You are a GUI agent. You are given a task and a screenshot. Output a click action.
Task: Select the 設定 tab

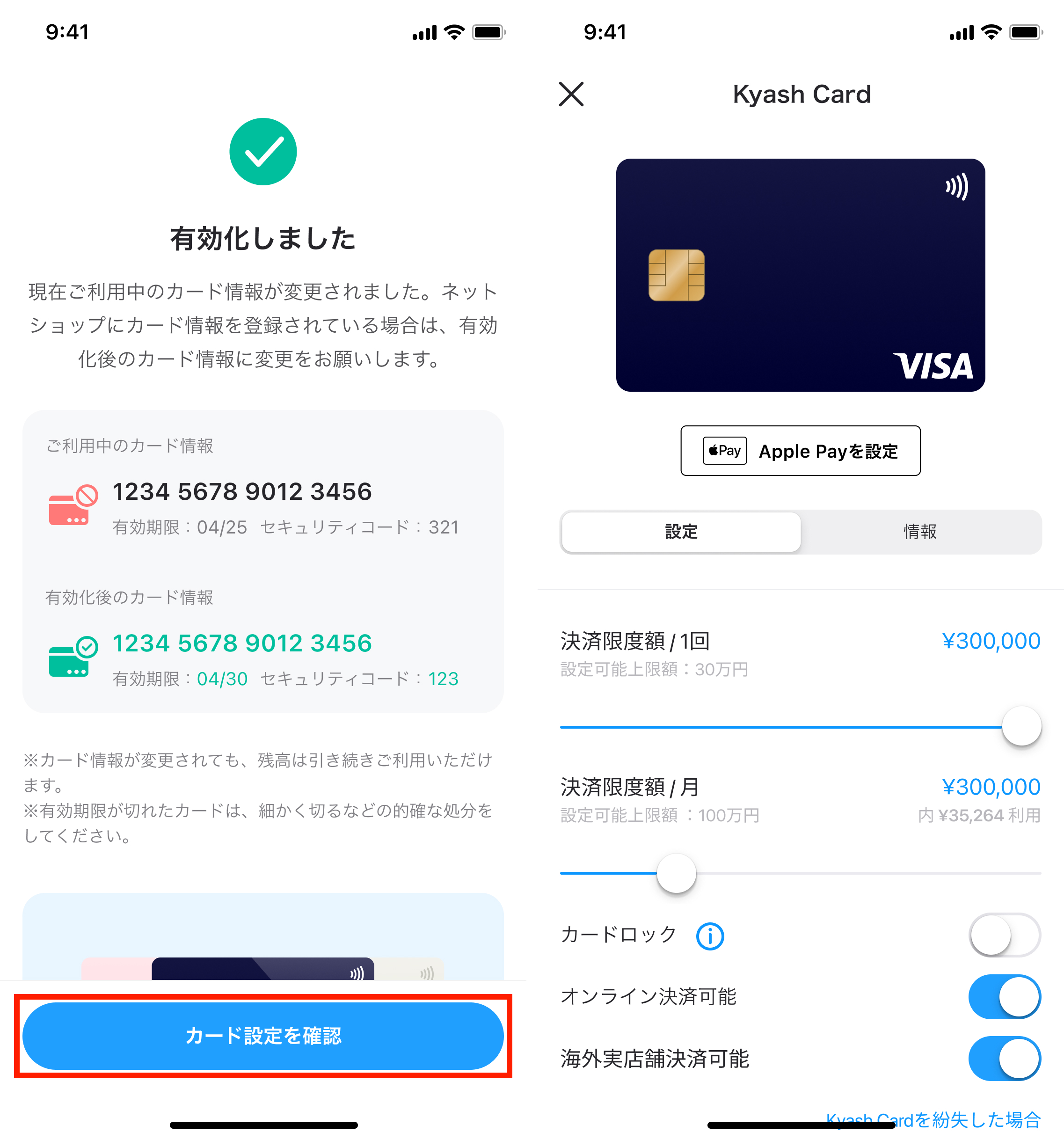point(681,532)
